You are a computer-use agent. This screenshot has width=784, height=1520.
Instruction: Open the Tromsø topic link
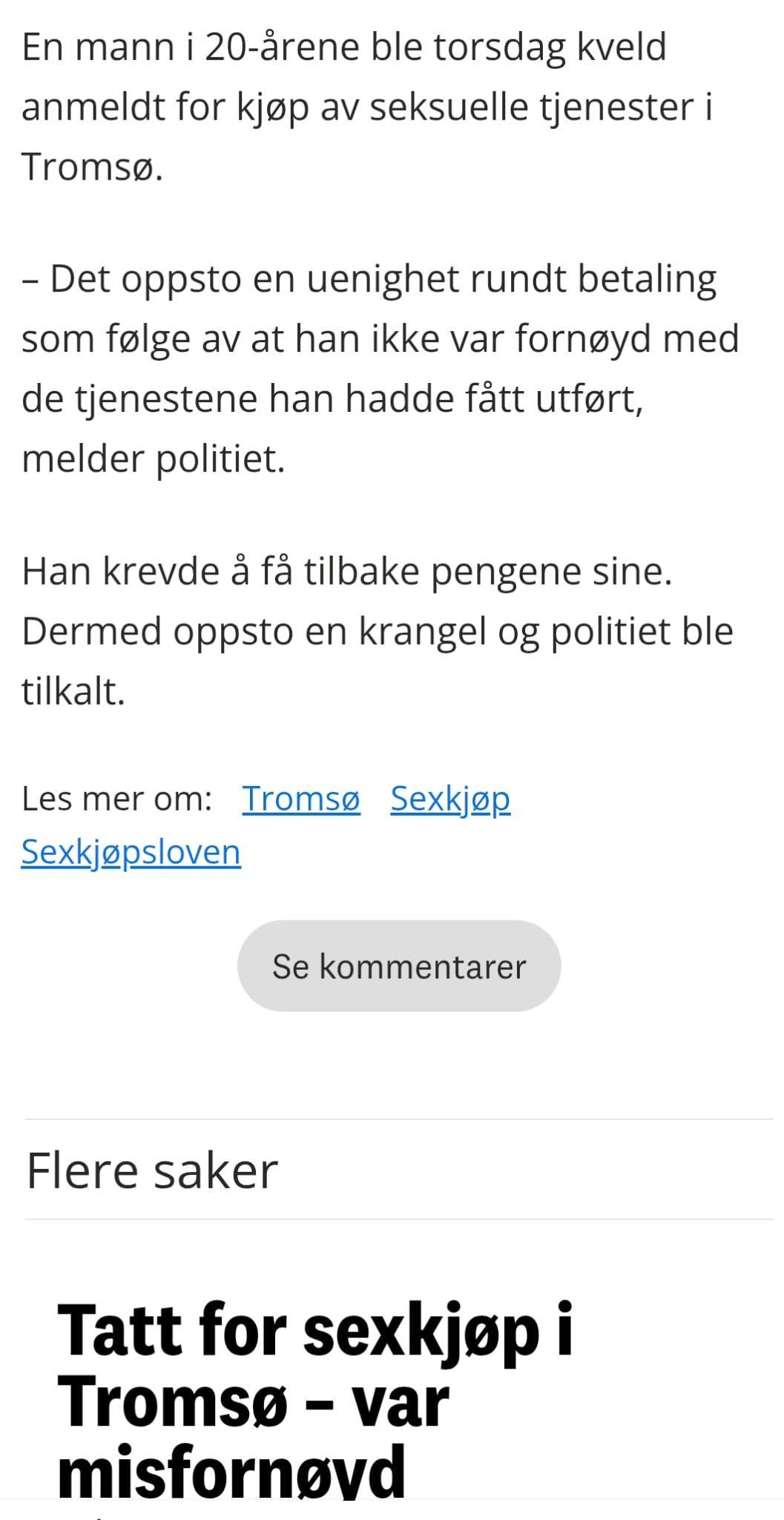301,799
